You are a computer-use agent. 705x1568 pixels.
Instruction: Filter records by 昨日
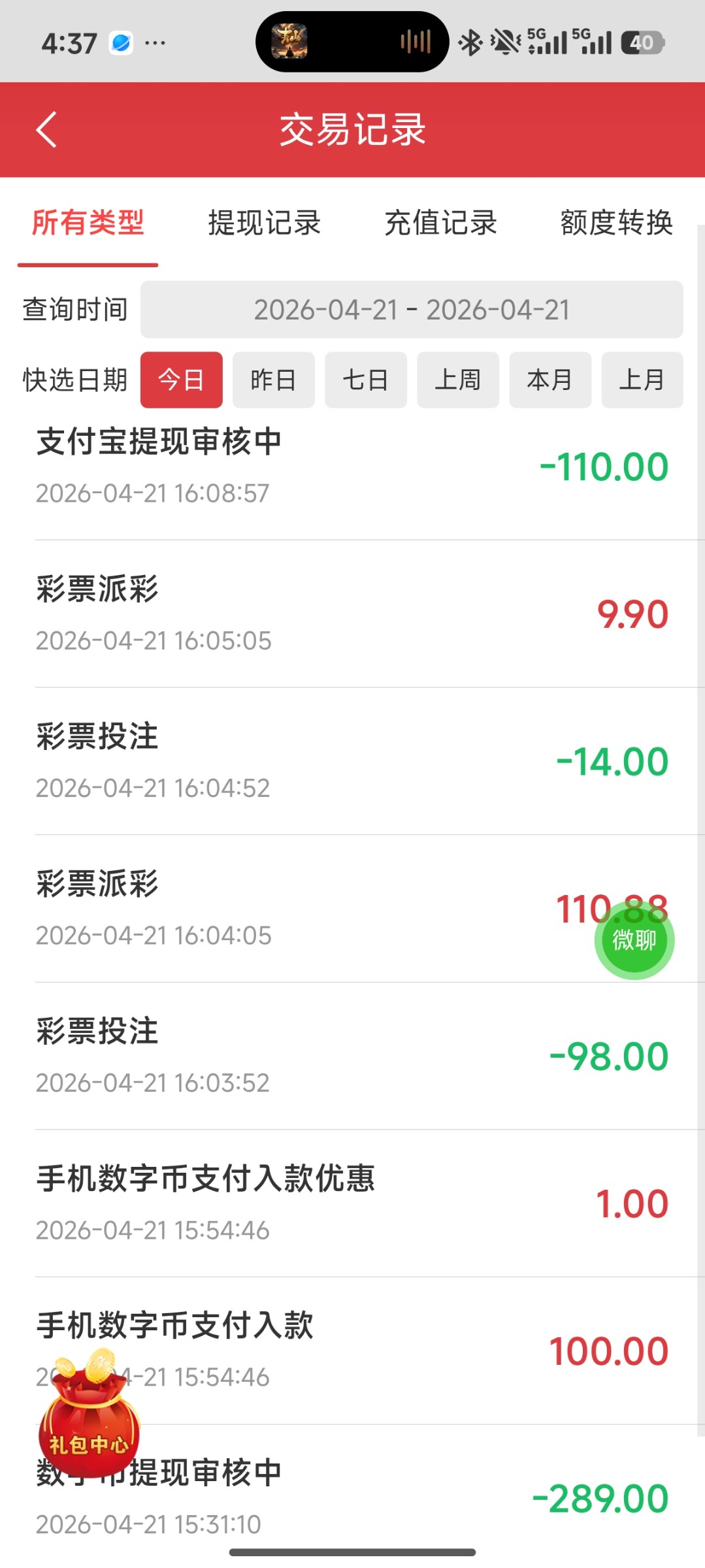[273, 380]
